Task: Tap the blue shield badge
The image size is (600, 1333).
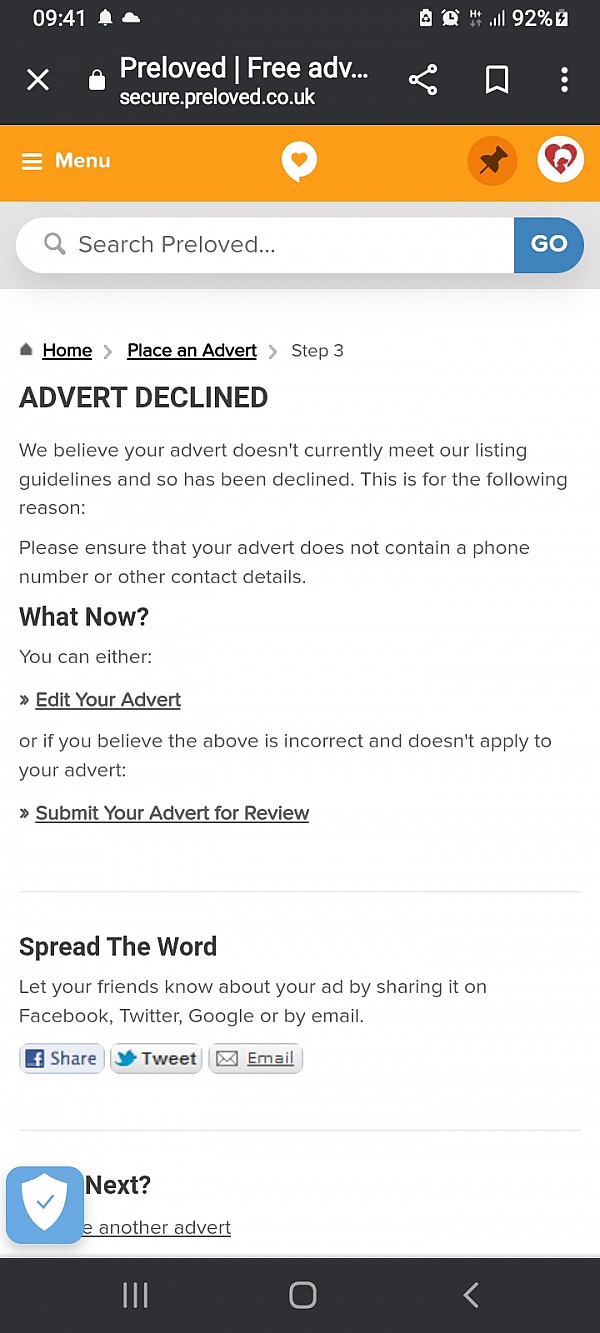Action: pyautogui.click(x=45, y=1205)
